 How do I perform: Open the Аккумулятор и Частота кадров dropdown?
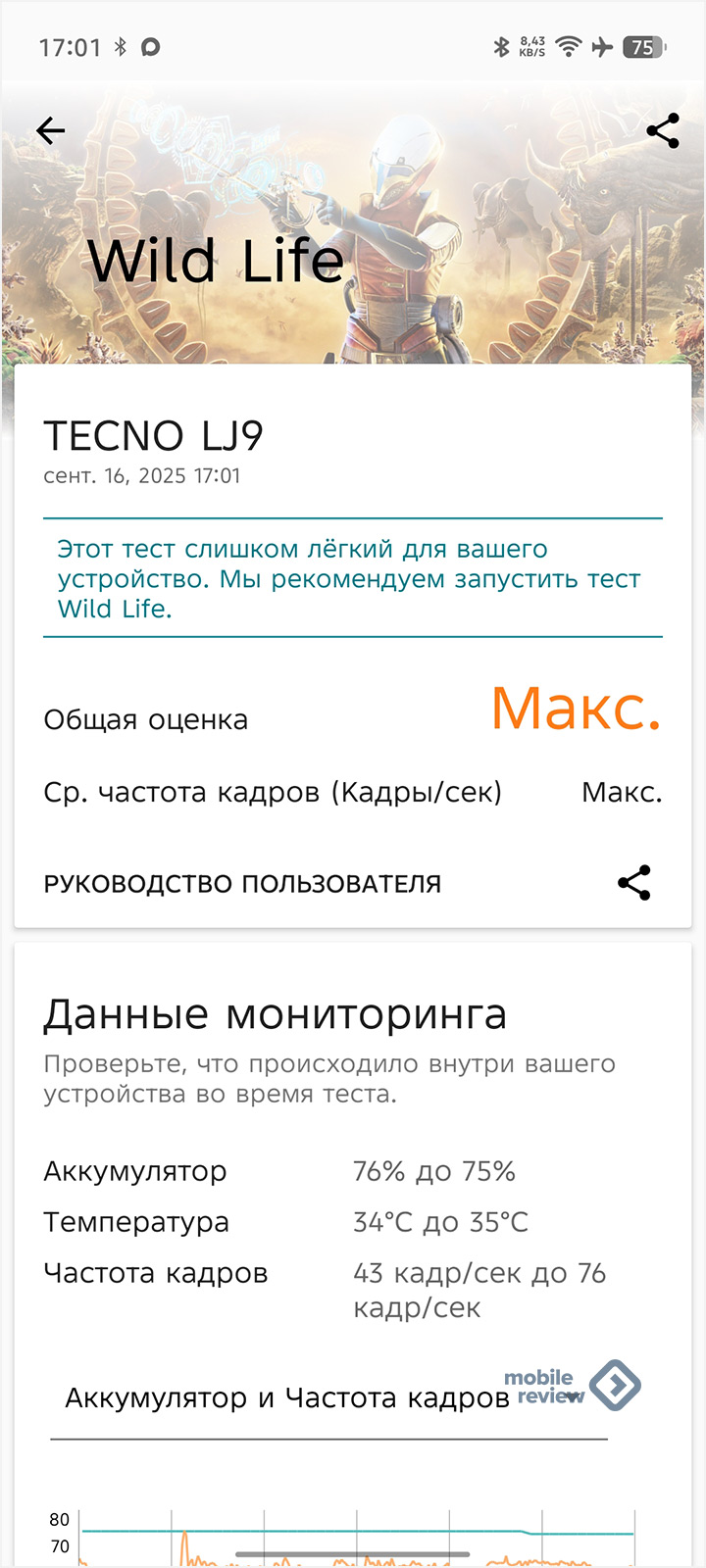pos(328,1398)
